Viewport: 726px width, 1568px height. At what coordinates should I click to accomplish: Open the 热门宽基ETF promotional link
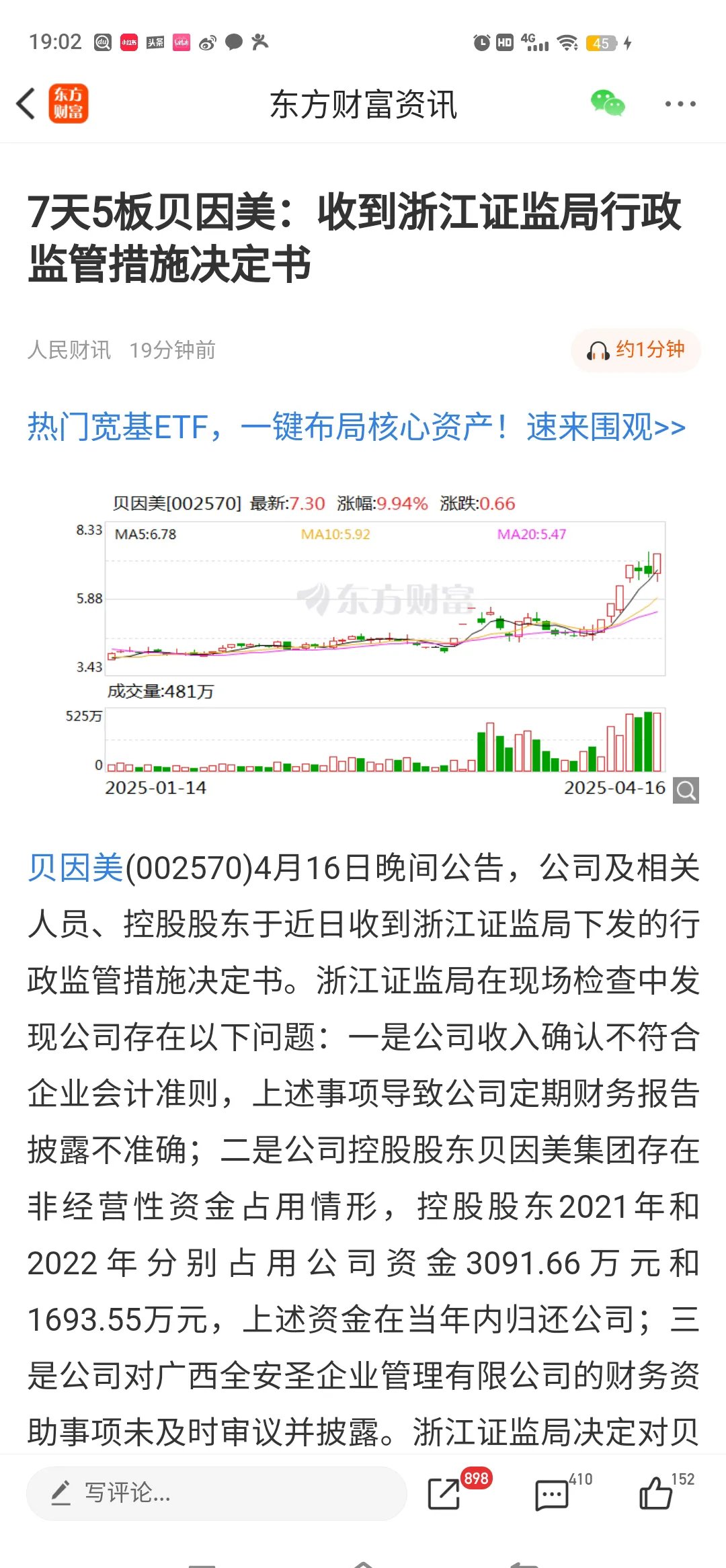356,427
